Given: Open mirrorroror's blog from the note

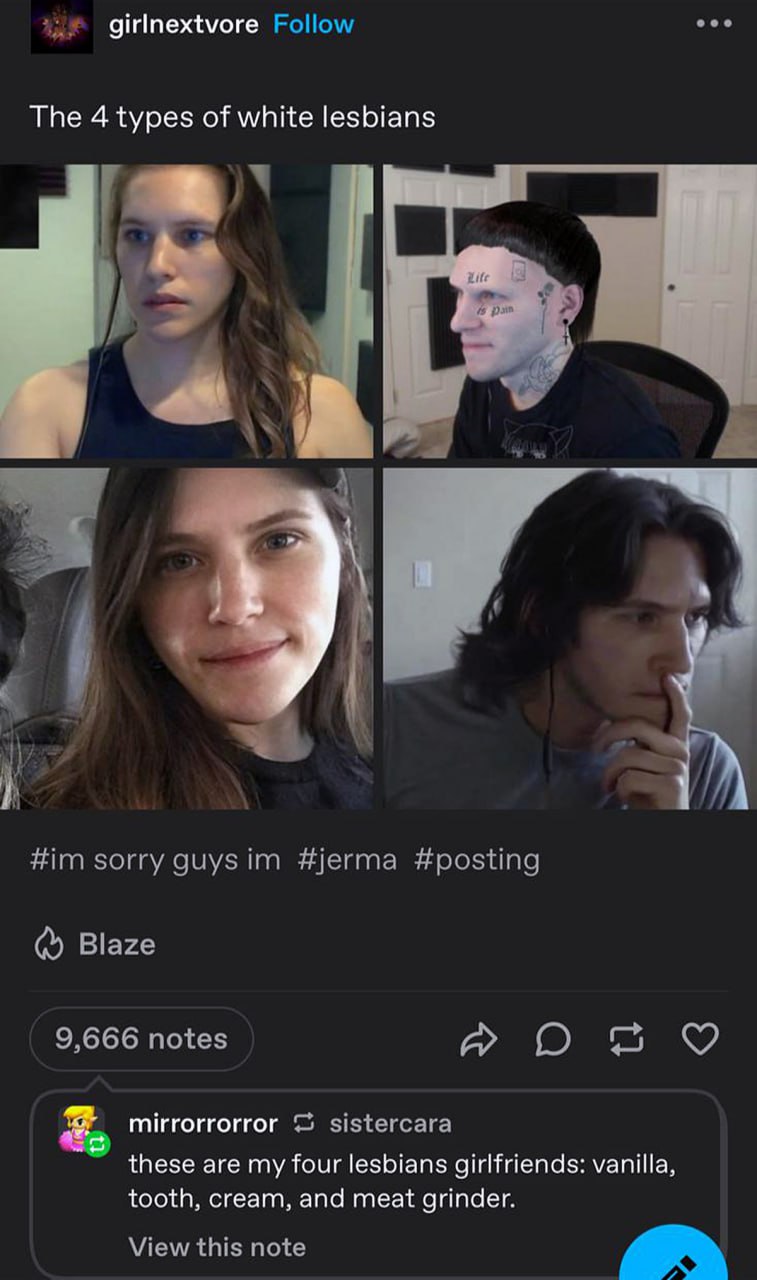Looking at the screenshot, I should click(x=203, y=1123).
